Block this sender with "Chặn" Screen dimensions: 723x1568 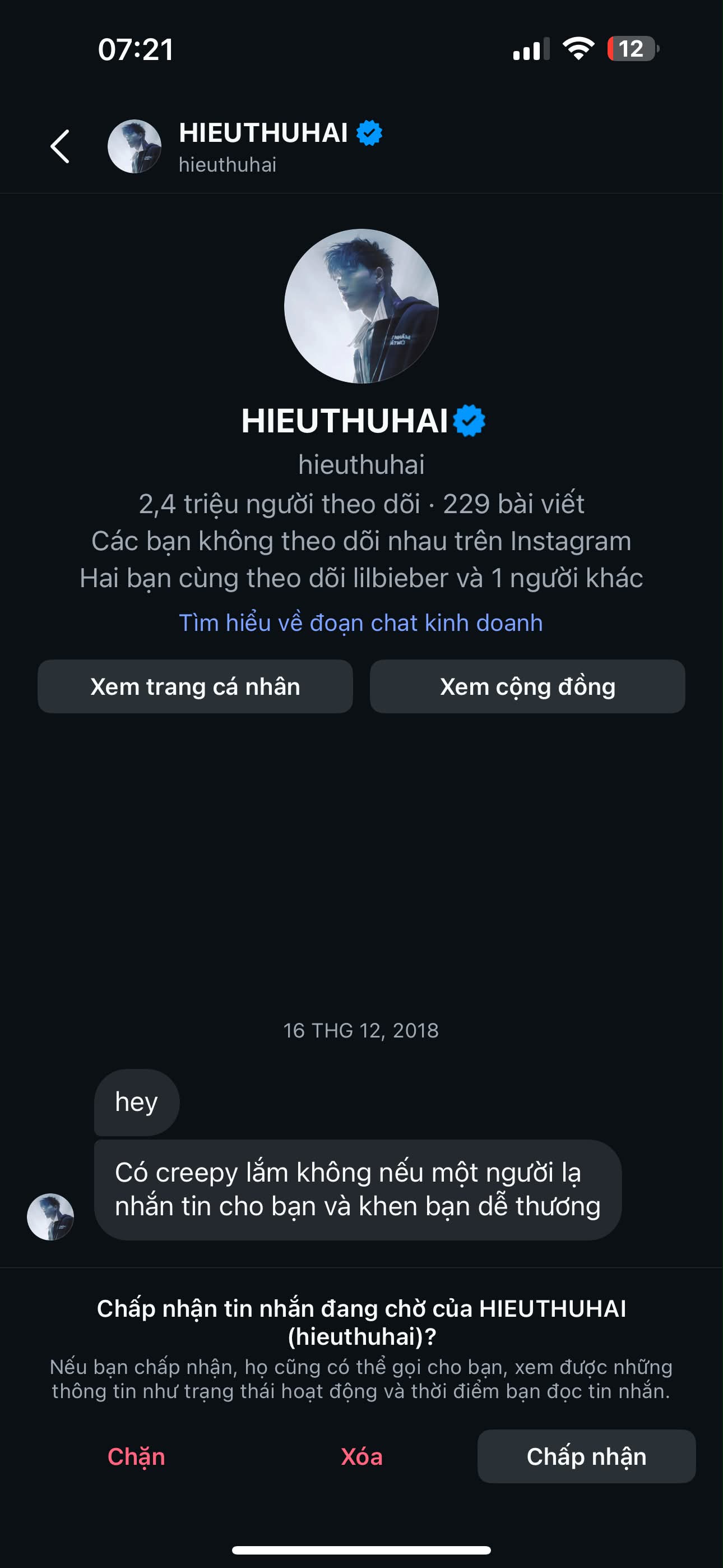136,1456
